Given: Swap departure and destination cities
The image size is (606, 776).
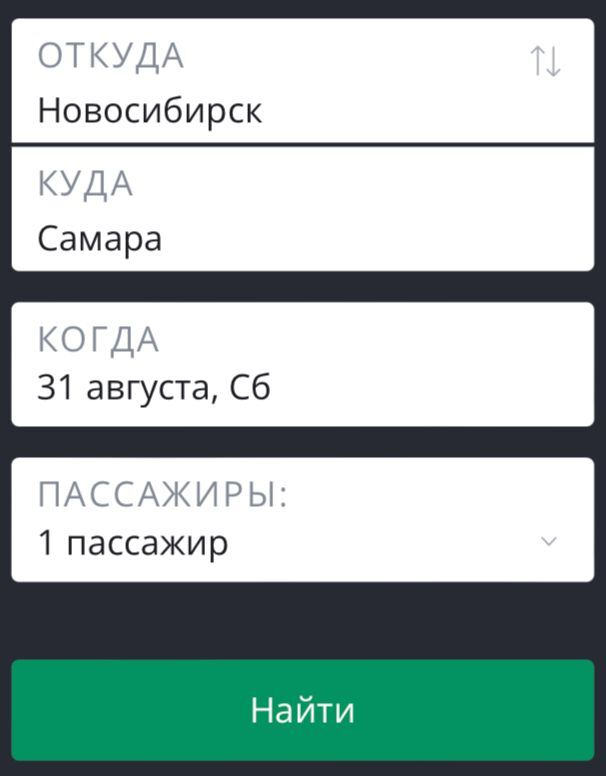Looking at the screenshot, I should coord(545,62).
